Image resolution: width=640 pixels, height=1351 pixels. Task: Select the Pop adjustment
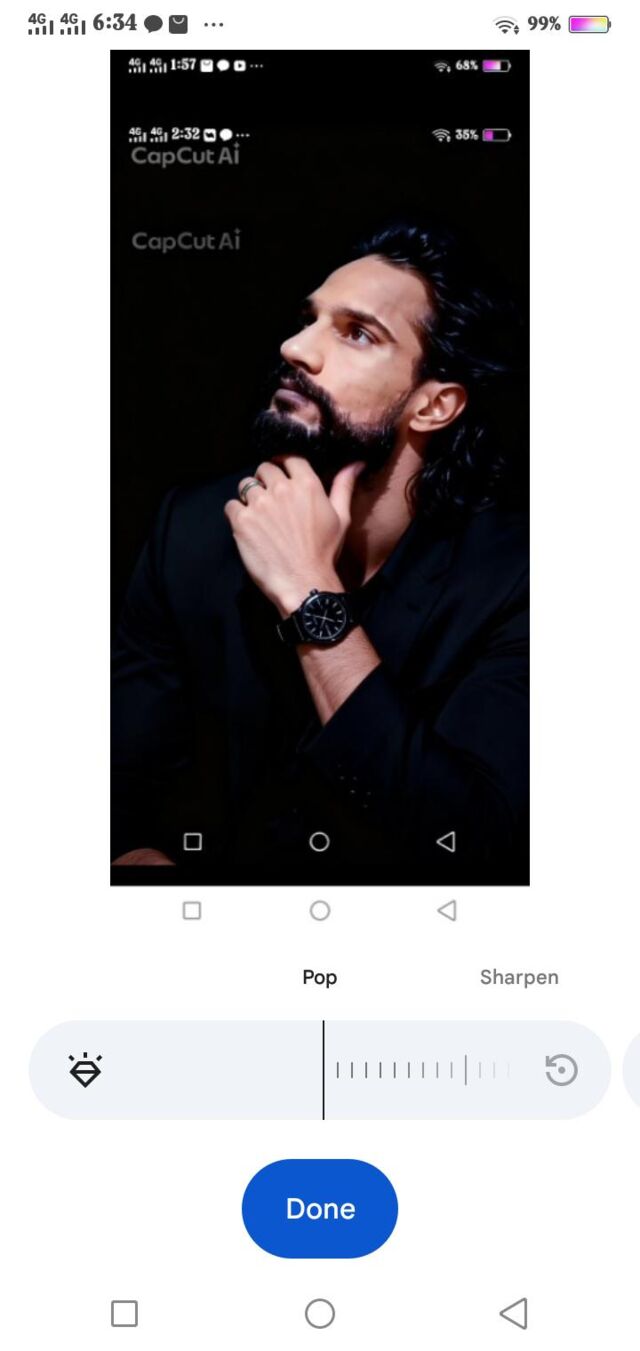[x=320, y=977]
